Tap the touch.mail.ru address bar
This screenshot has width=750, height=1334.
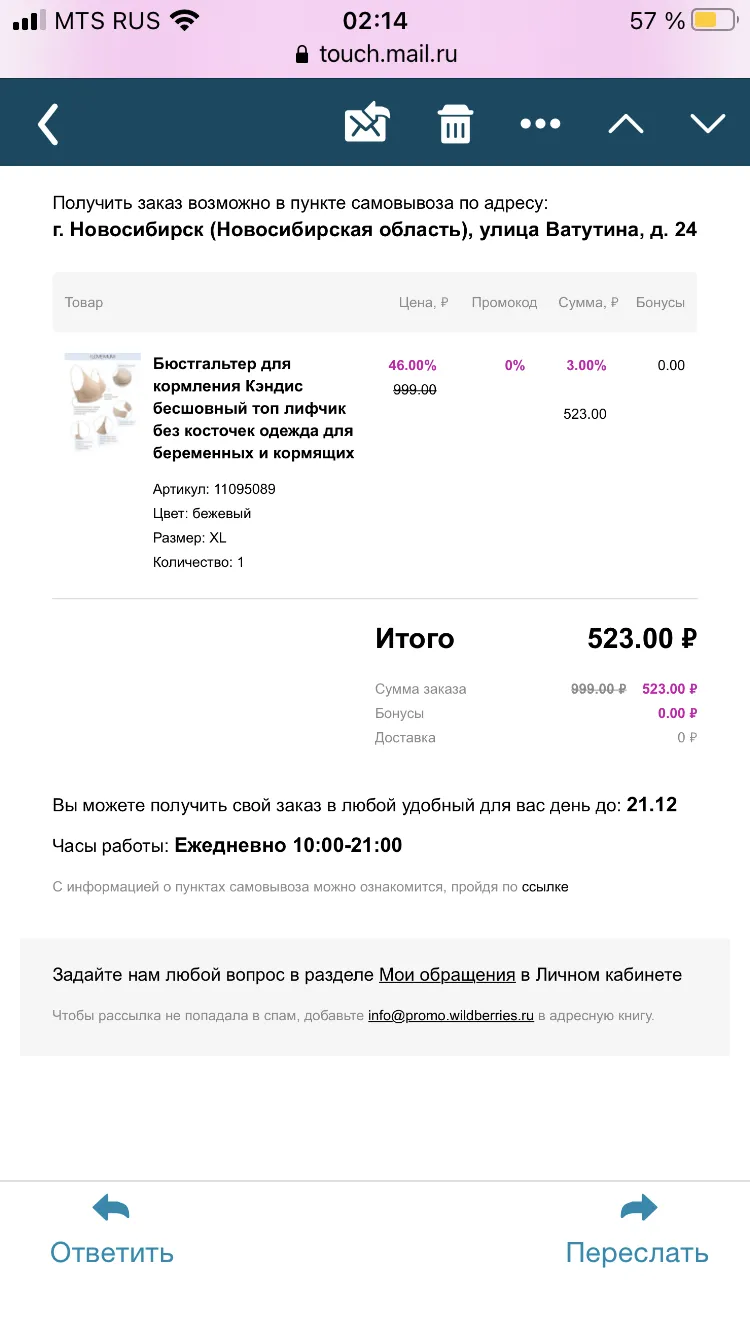tap(375, 54)
